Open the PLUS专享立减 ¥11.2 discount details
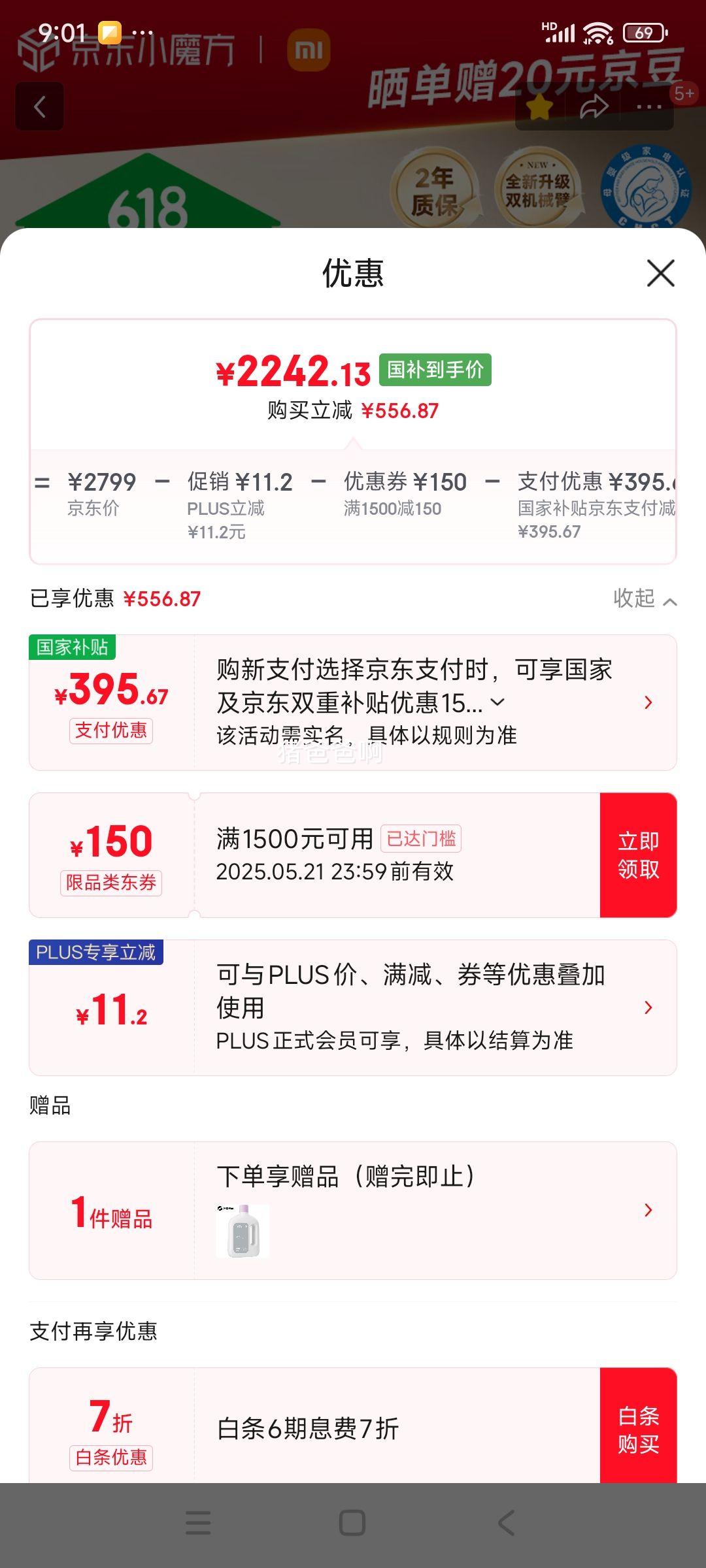Screen dimensions: 706x1568 tap(648, 1007)
